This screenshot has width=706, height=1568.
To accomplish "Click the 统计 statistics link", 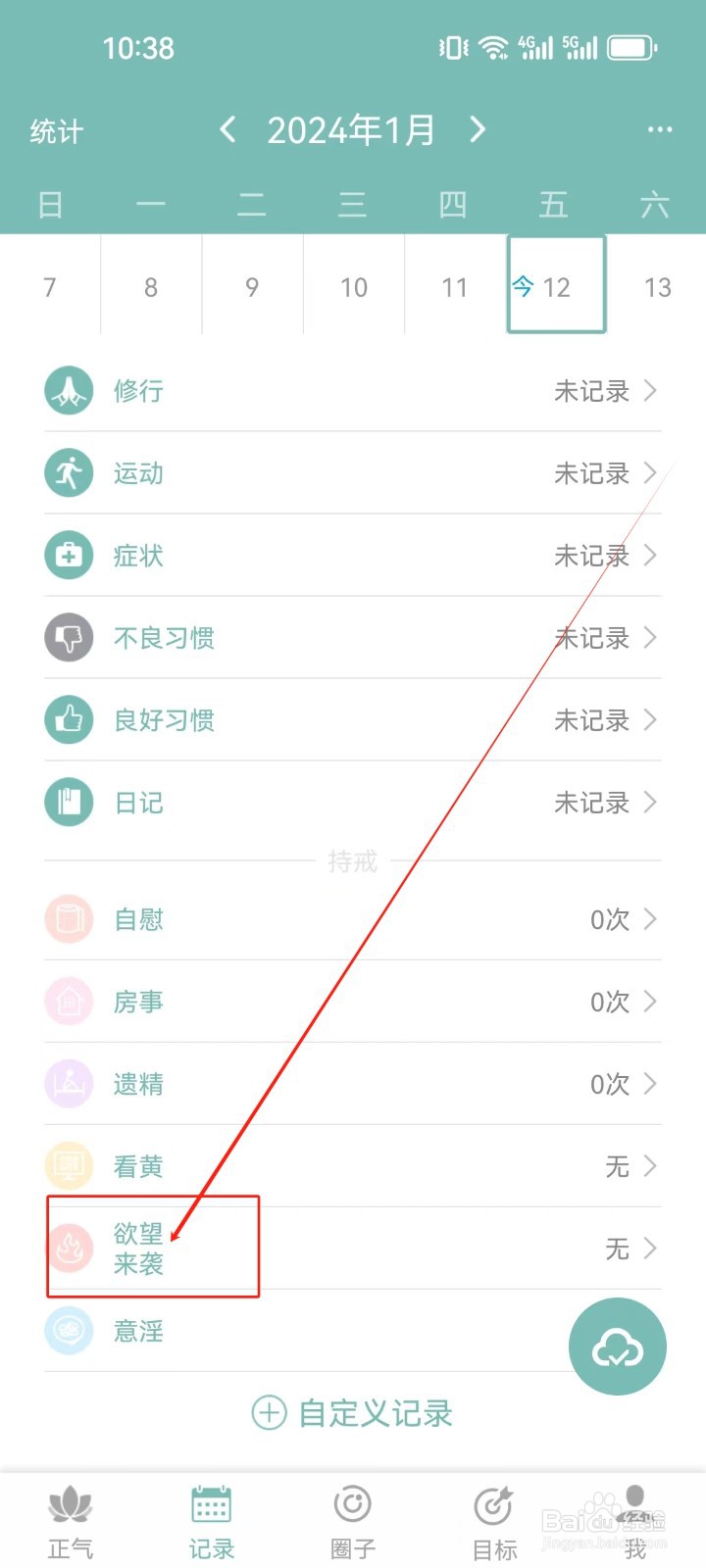I will click(x=56, y=129).
